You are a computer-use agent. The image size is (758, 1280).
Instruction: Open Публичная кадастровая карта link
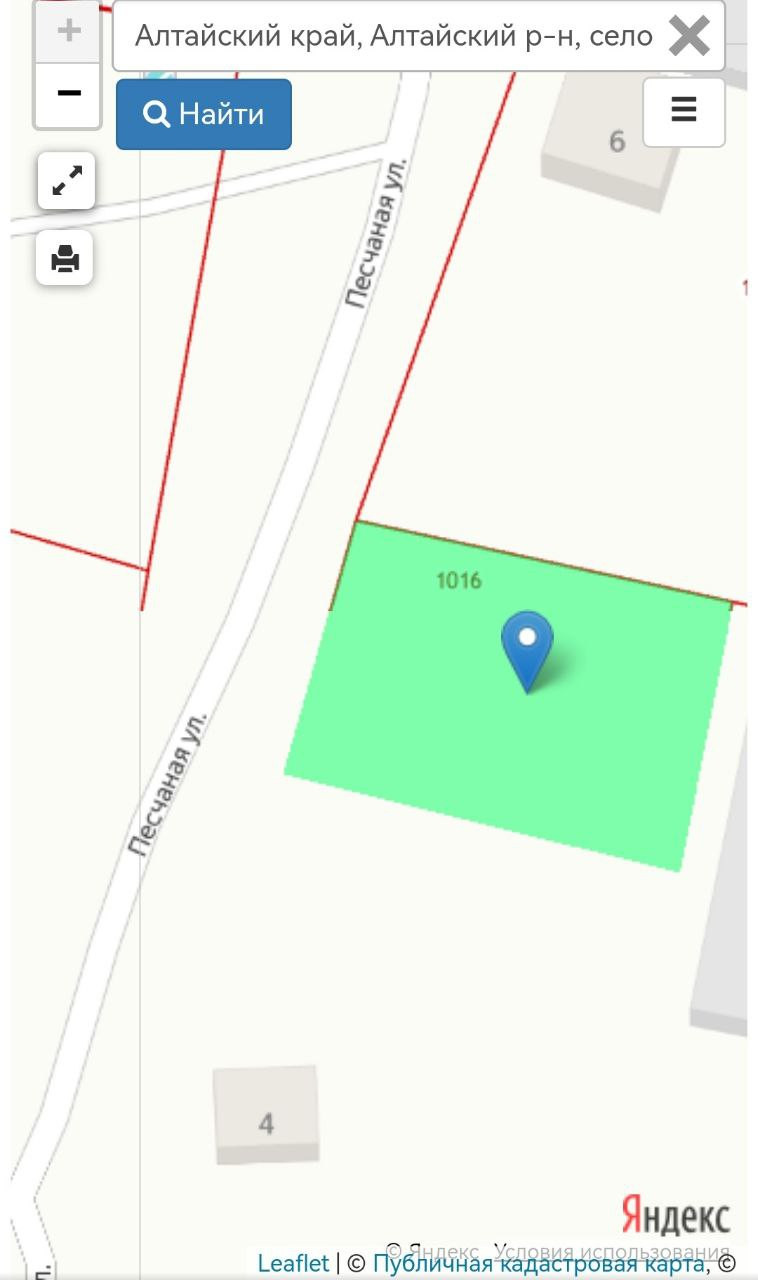tap(538, 1264)
